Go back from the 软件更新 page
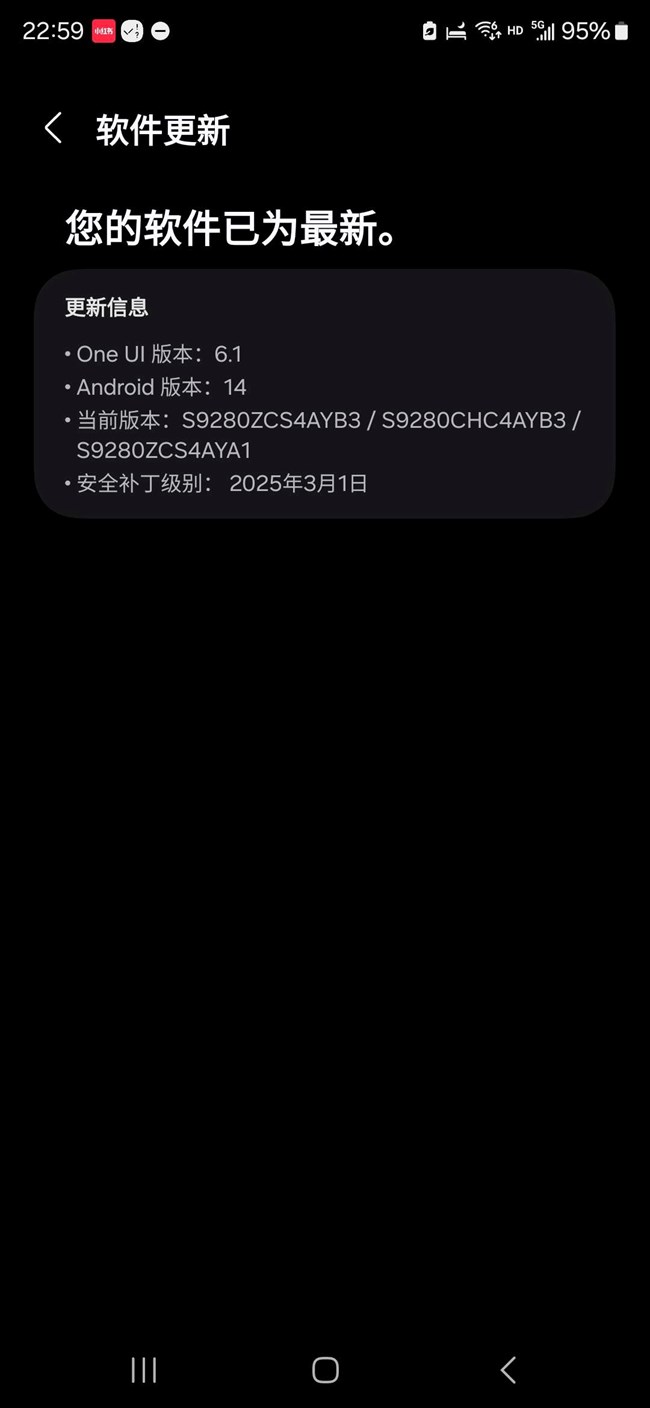The image size is (650, 1408). [x=53, y=128]
